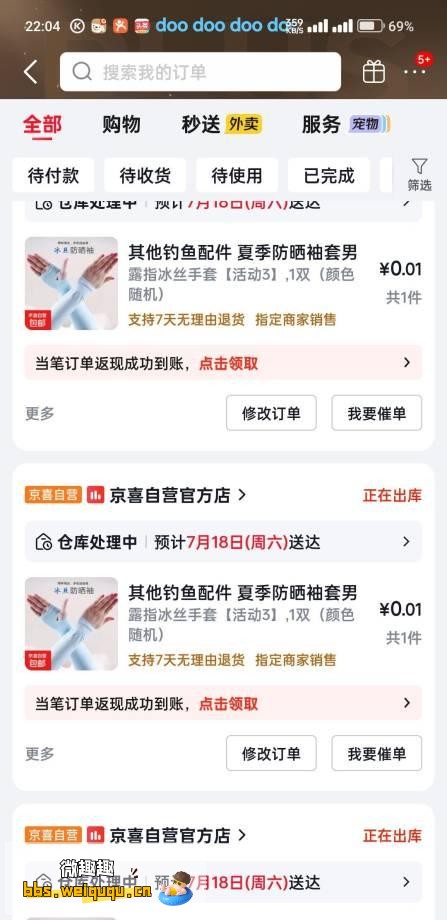Open the 筛选 filter icon

pos(419,175)
